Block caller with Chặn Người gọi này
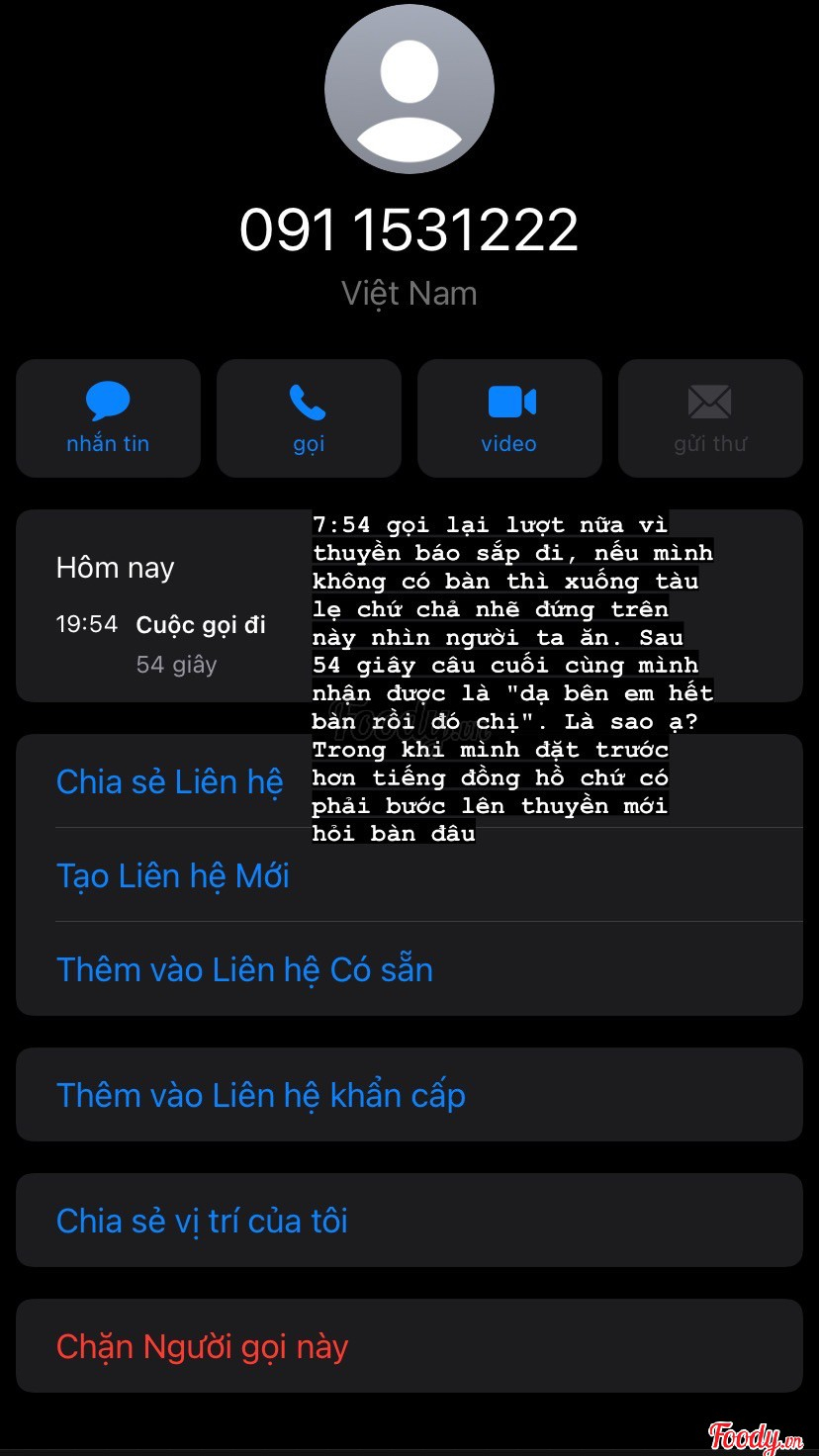Image resolution: width=819 pixels, height=1456 pixels. (x=409, y=1346)
